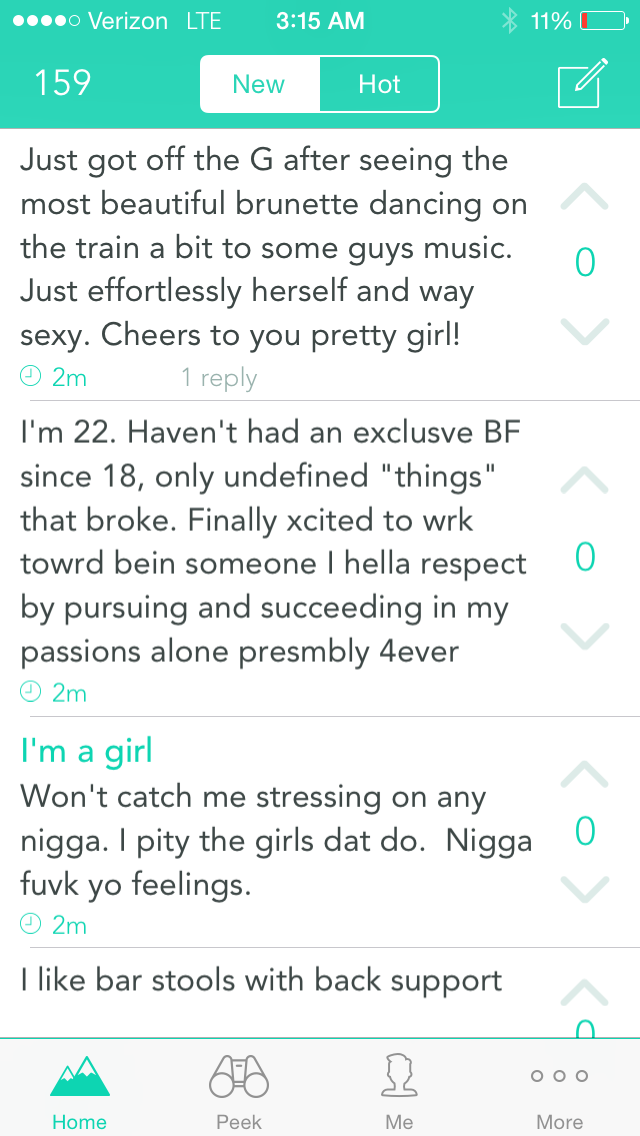Upvote the bar stools post
Viewport: 640px width, 1136px height.
[x=584, y=991]
